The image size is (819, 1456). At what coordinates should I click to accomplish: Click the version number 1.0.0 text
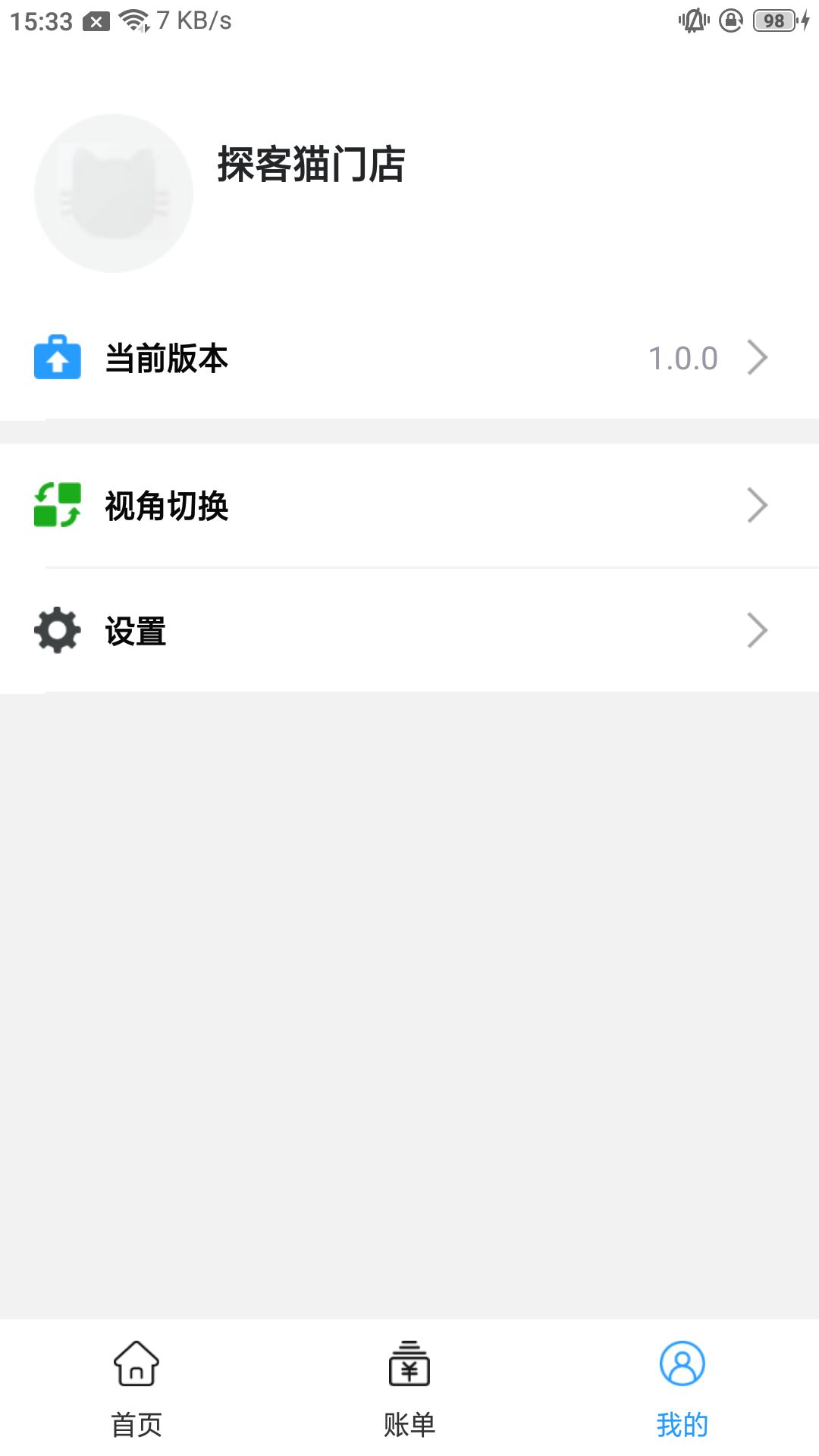pyautogui.click(x=682, y=357)
